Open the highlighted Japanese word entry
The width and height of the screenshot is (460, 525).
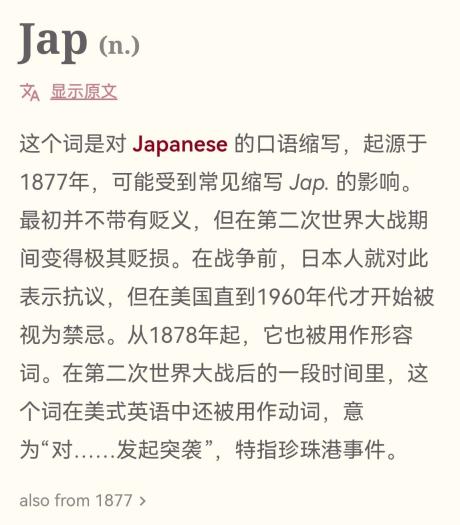point(180,144)
